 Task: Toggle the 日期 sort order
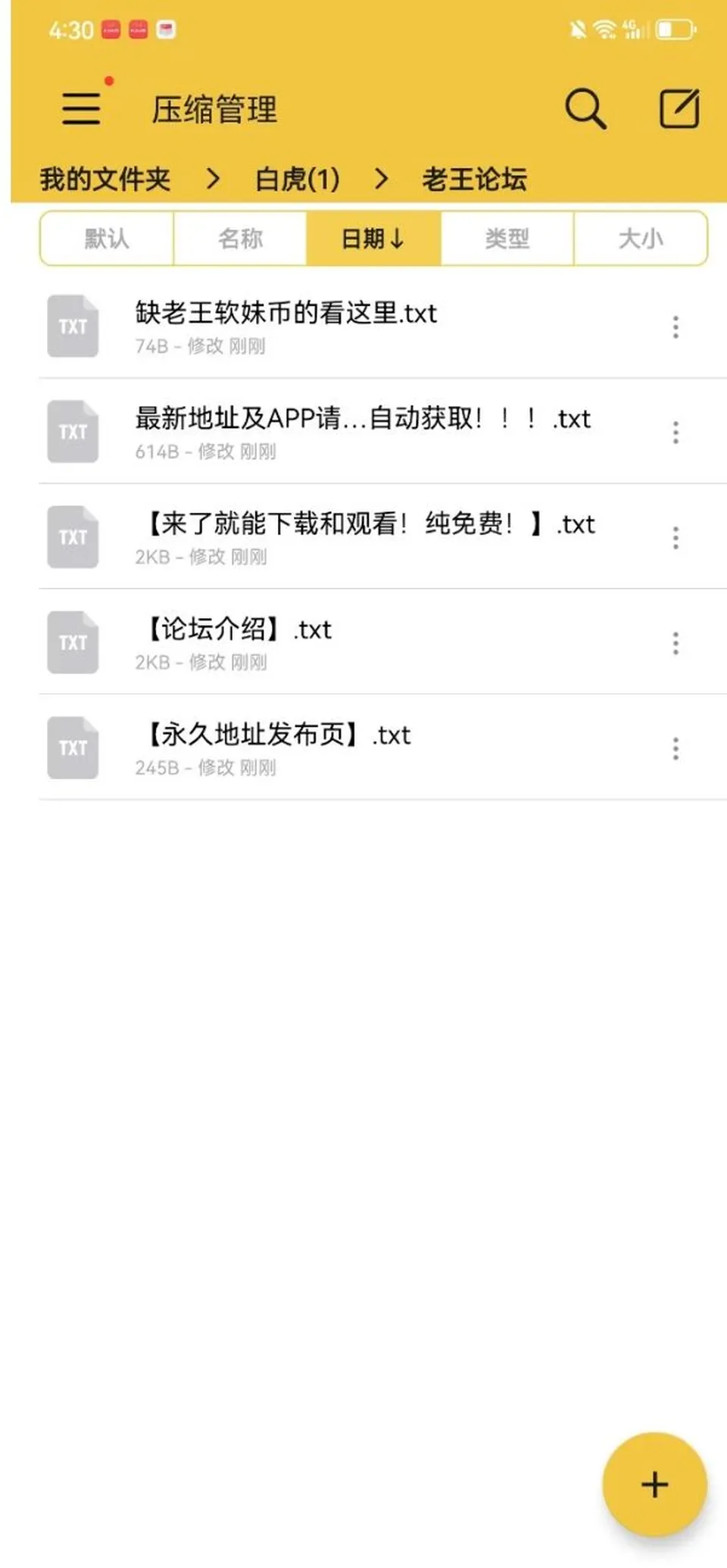373,239
